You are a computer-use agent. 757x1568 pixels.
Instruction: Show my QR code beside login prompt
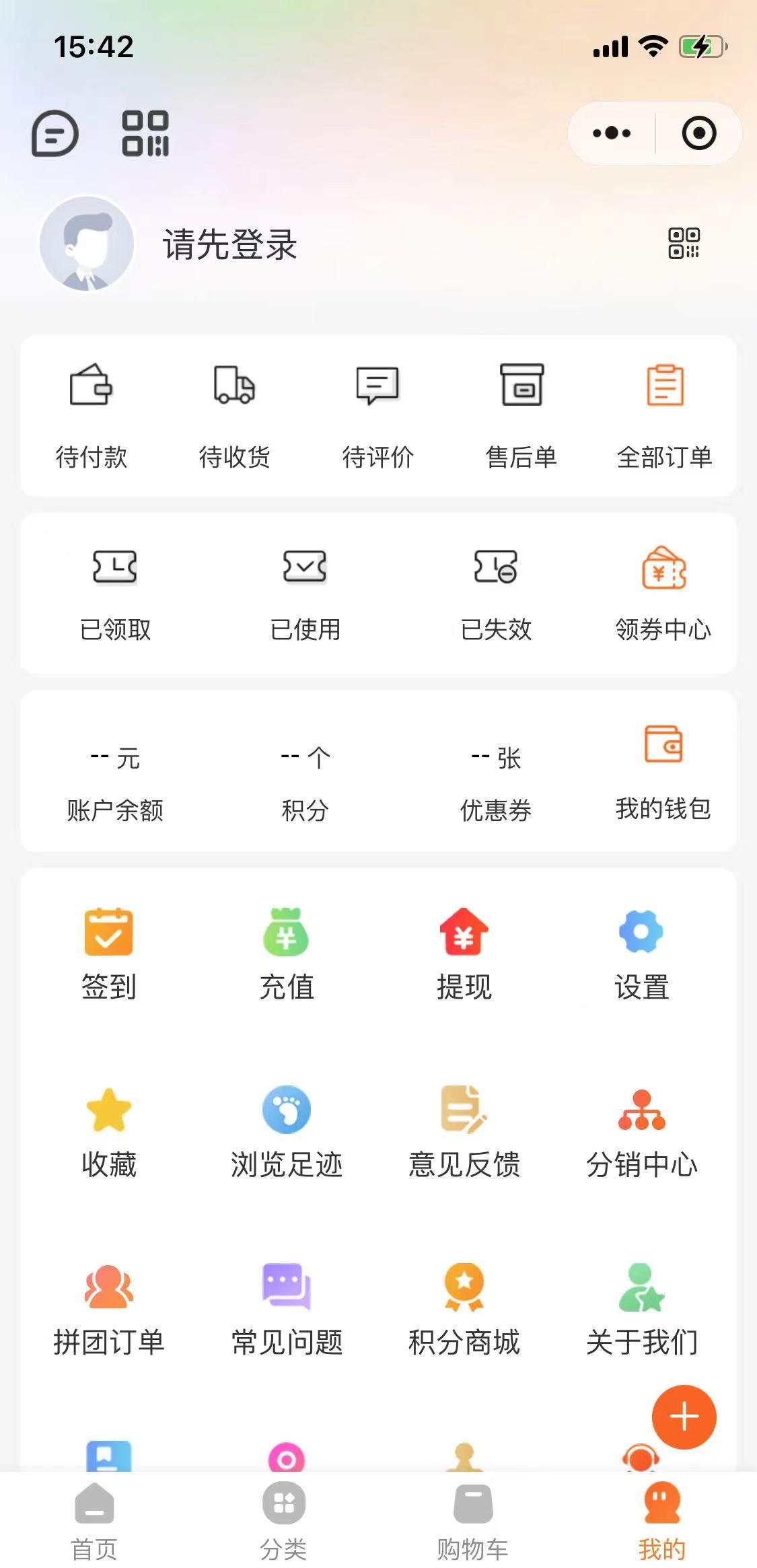click(684, 243)
